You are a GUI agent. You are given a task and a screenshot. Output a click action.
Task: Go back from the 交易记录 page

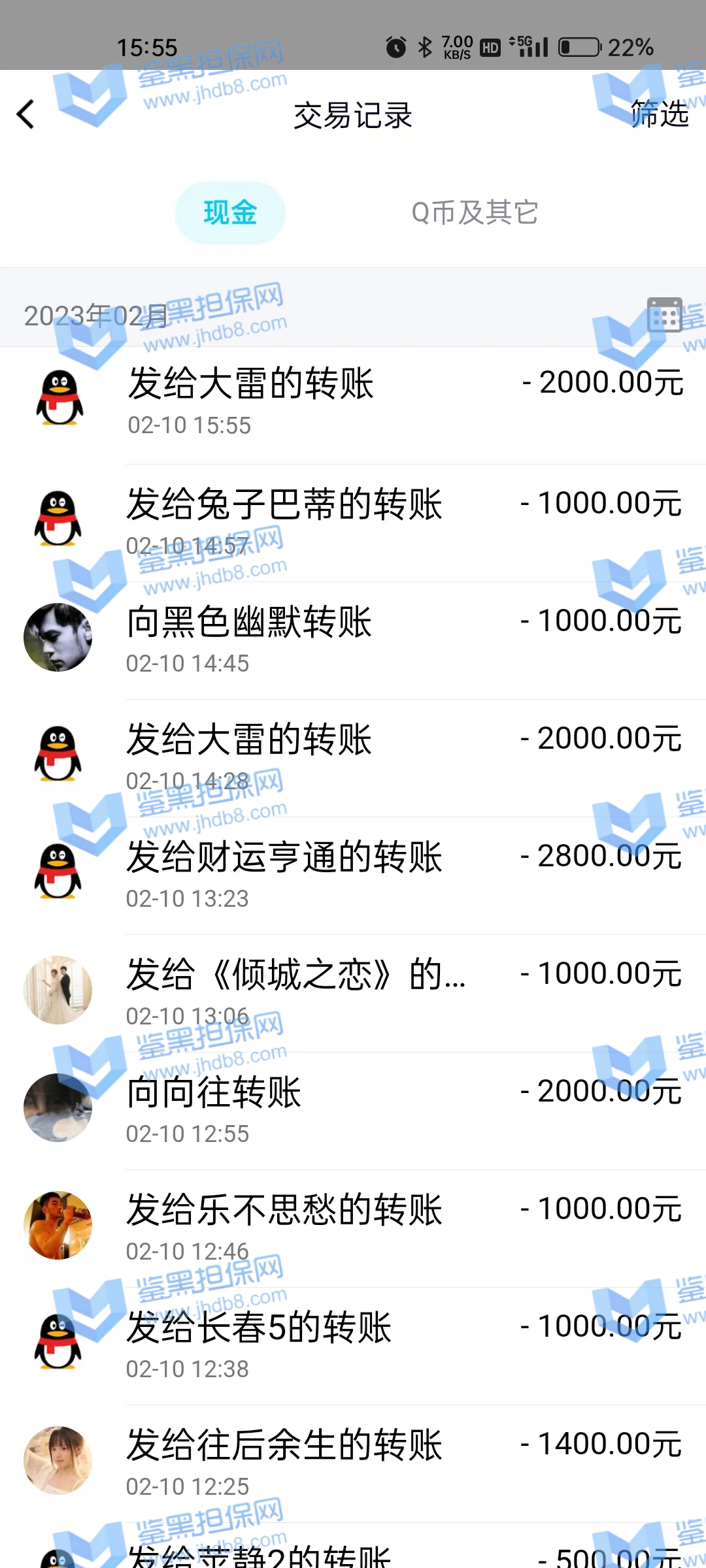tap(26, 115)
